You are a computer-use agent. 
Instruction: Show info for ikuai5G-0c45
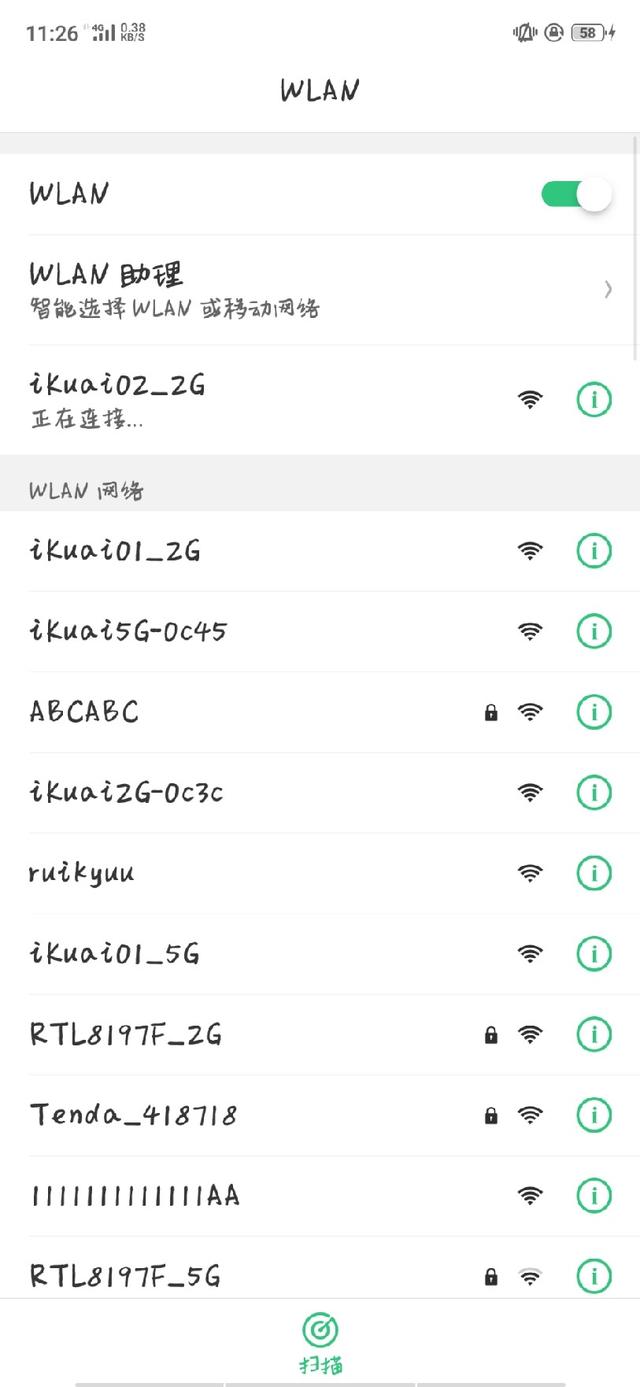coord(594,631)
